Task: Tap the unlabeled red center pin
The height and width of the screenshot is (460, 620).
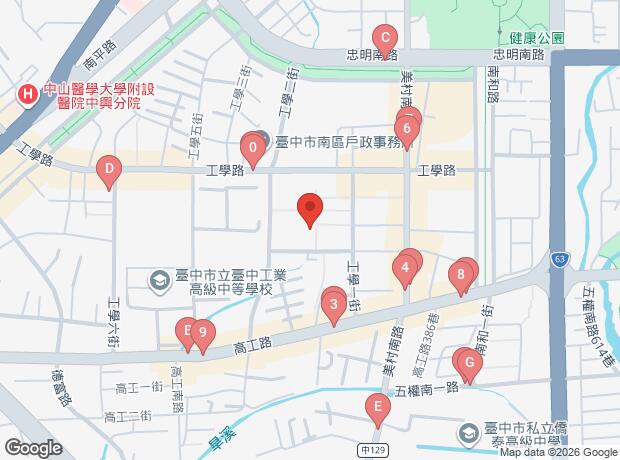Action: [x=310, y=208]
